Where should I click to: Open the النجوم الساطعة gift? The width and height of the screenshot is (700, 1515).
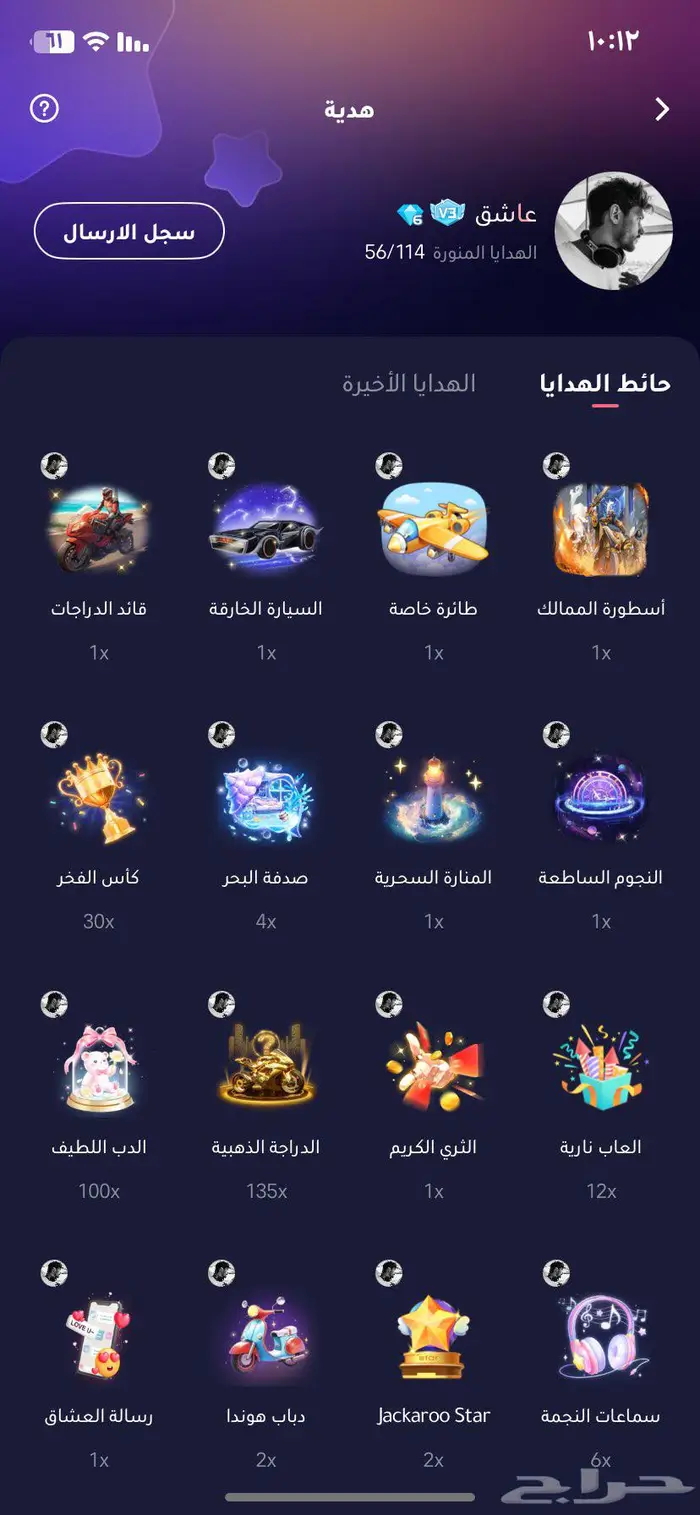pyautogui.click(x=601, y=829)
